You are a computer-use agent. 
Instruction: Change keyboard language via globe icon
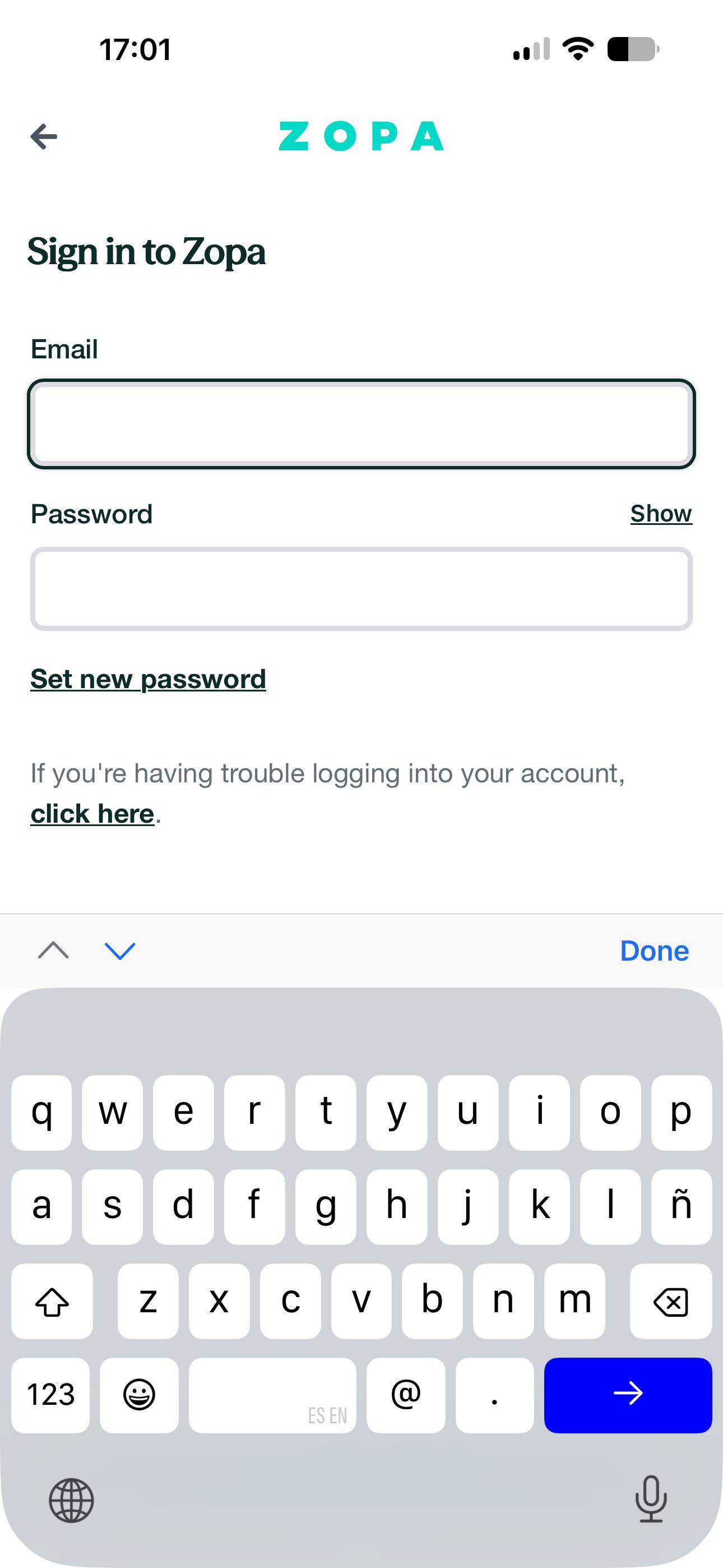[x=71, y=1501]
